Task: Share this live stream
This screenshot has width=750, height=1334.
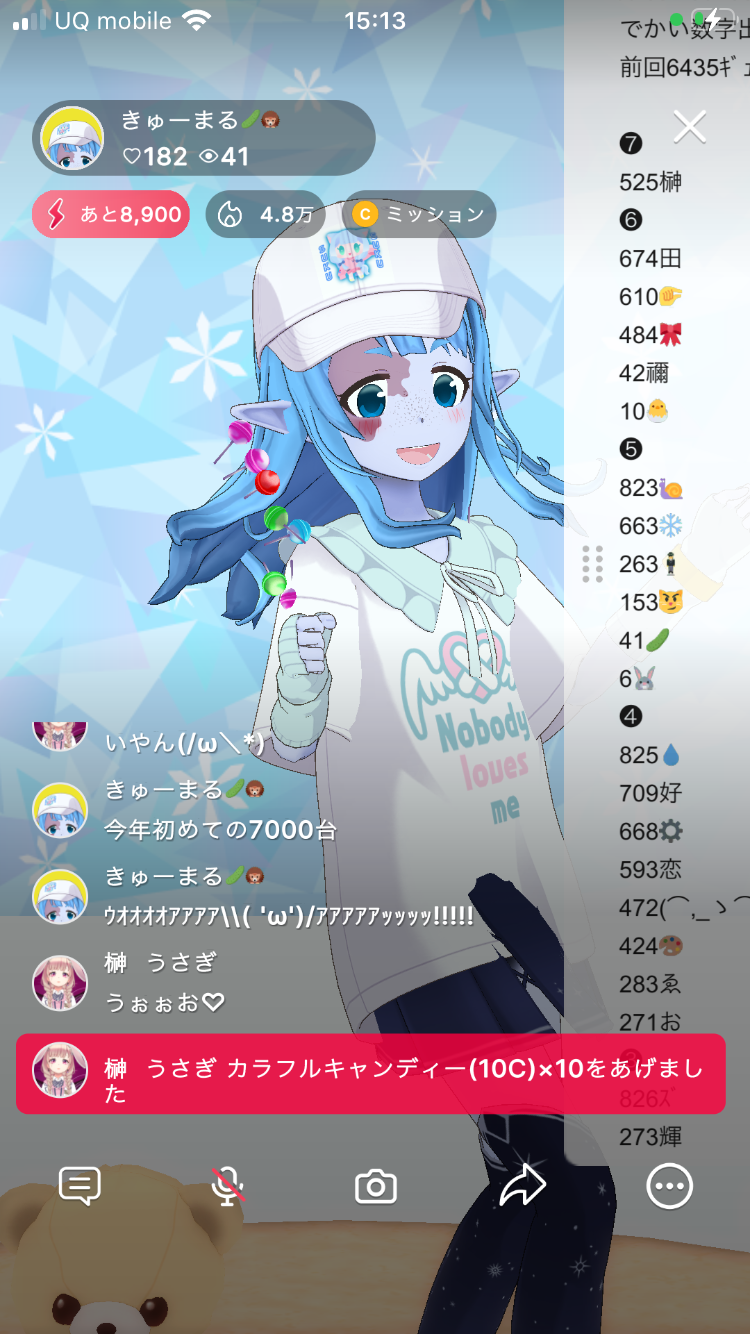Action: pos(522,1187)
